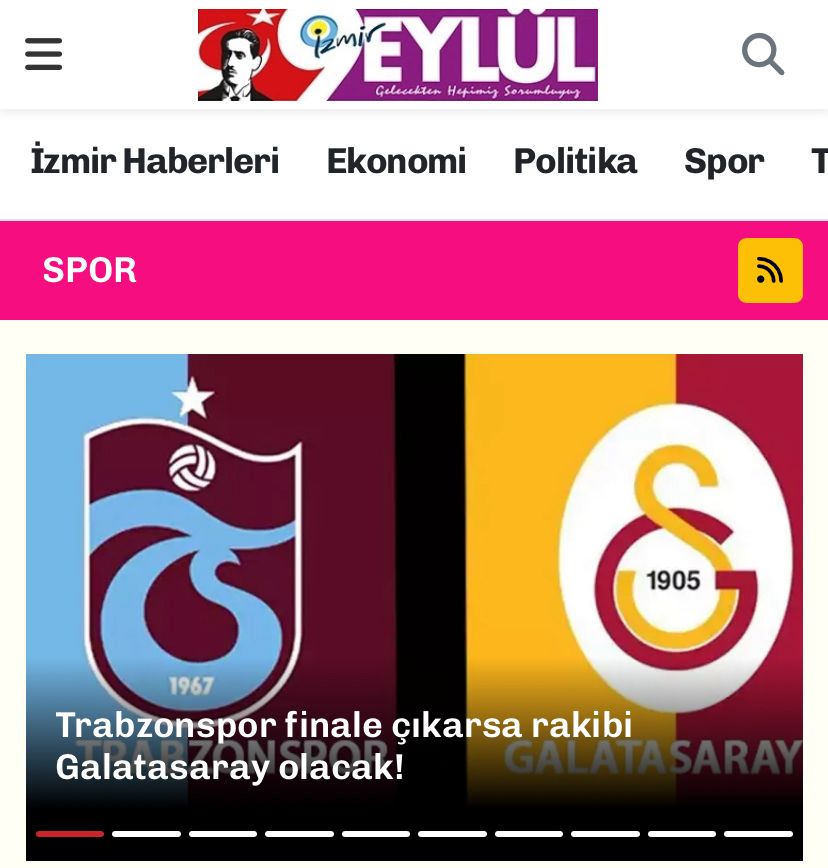Screen dimensions: 828x868
Task: Open İzmir Haberleri section
Action: tap(155, 161)
